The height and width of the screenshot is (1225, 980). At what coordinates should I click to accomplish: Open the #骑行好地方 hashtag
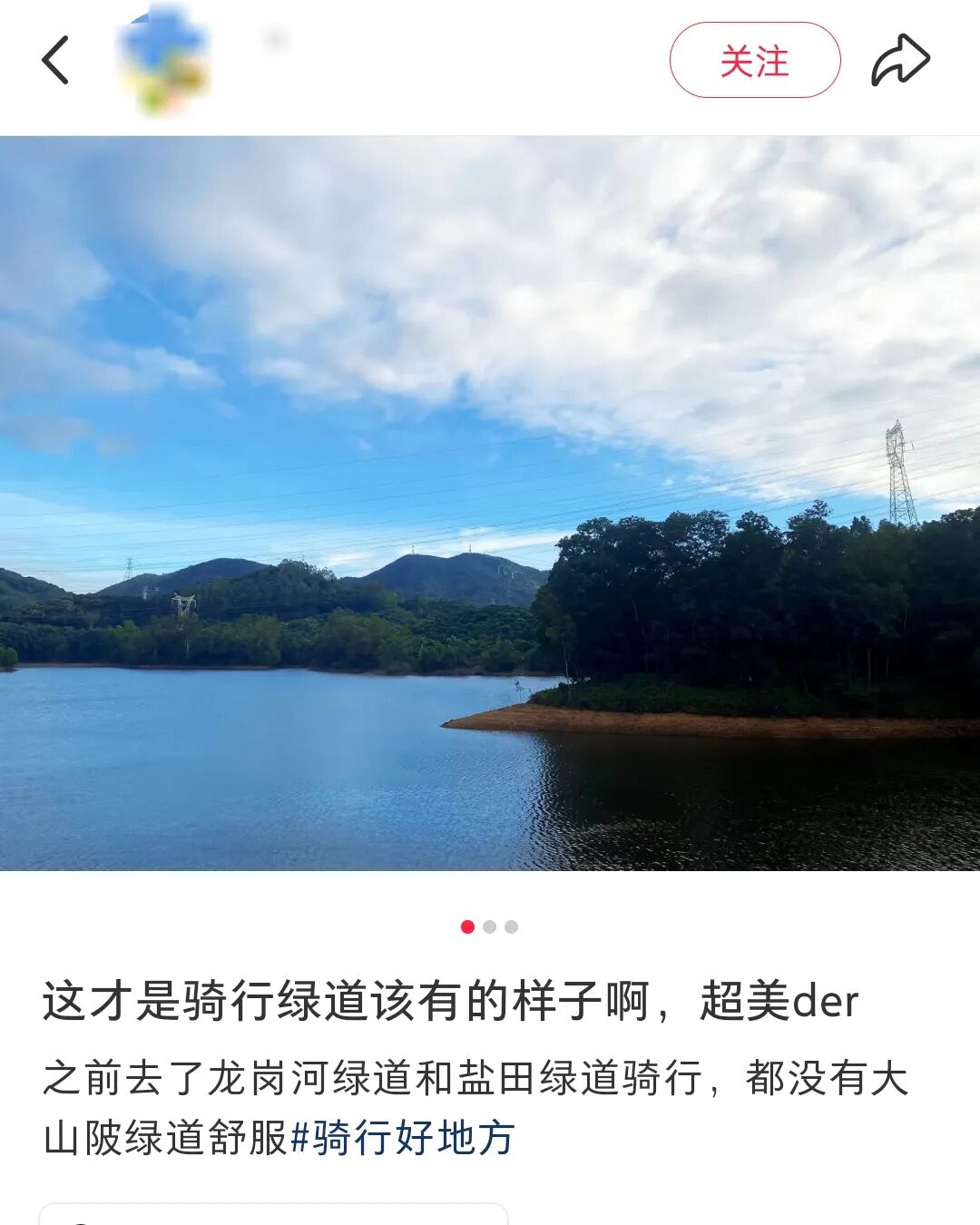pyautogui.click(x=403, y=1137)
